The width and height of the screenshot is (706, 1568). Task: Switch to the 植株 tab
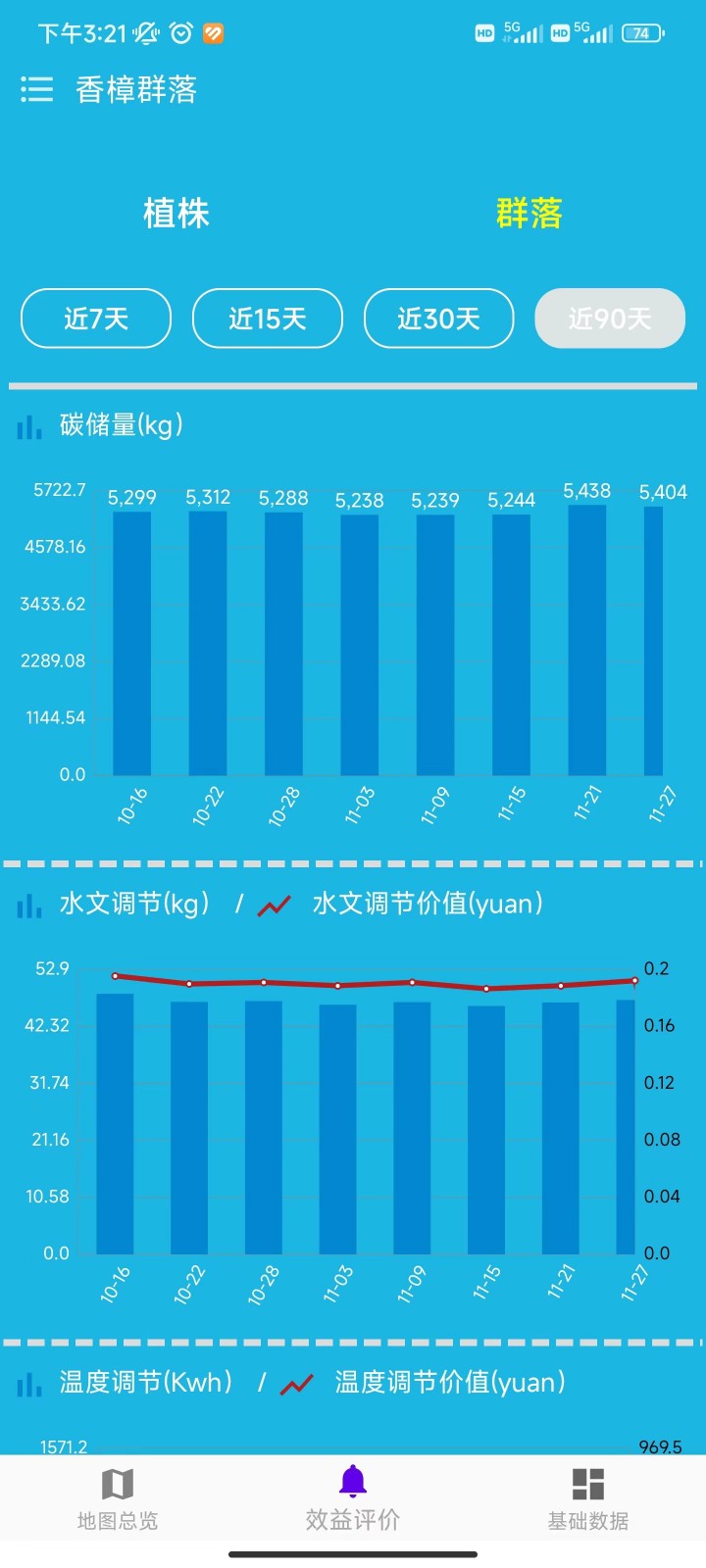tap(176, 214)
